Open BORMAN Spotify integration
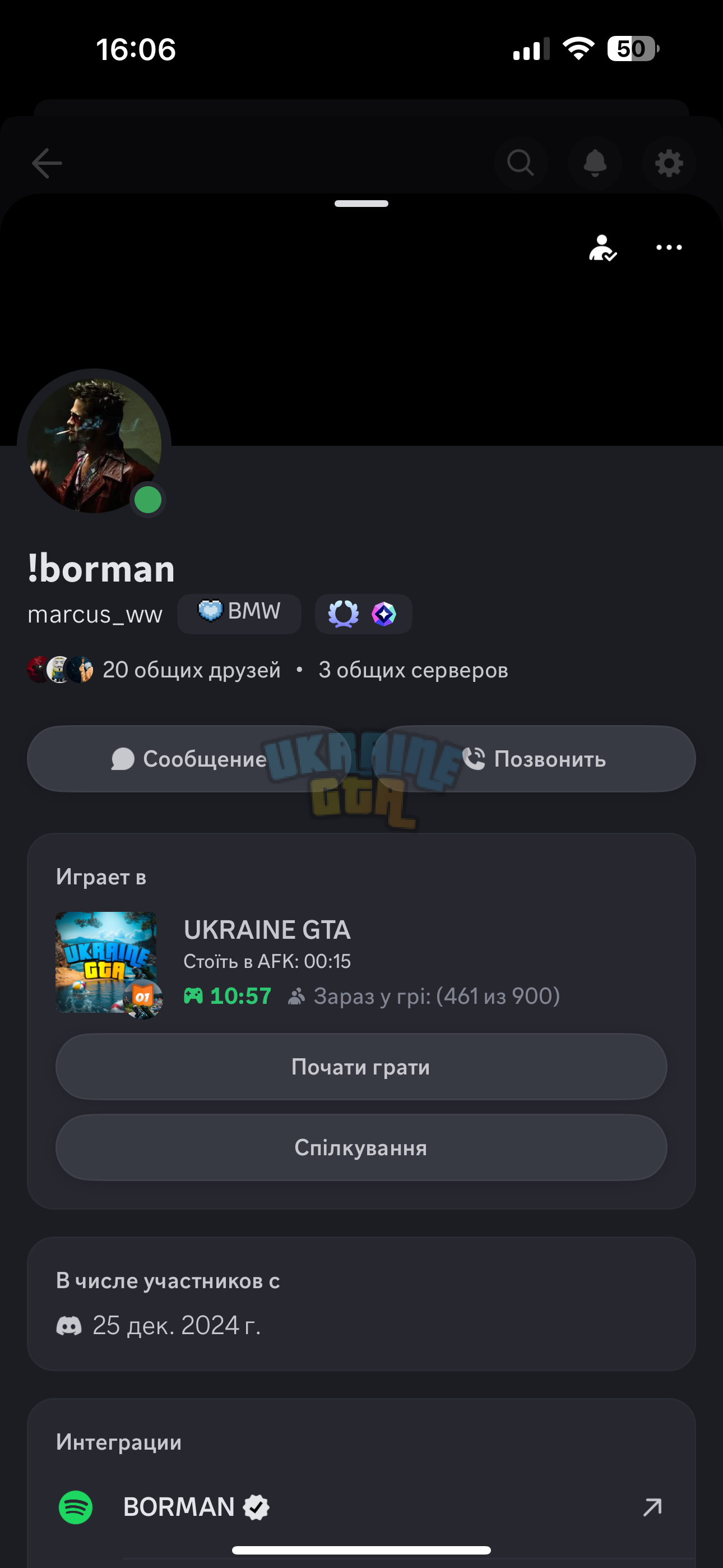 pyautogui.click(x=361, y=1507)
